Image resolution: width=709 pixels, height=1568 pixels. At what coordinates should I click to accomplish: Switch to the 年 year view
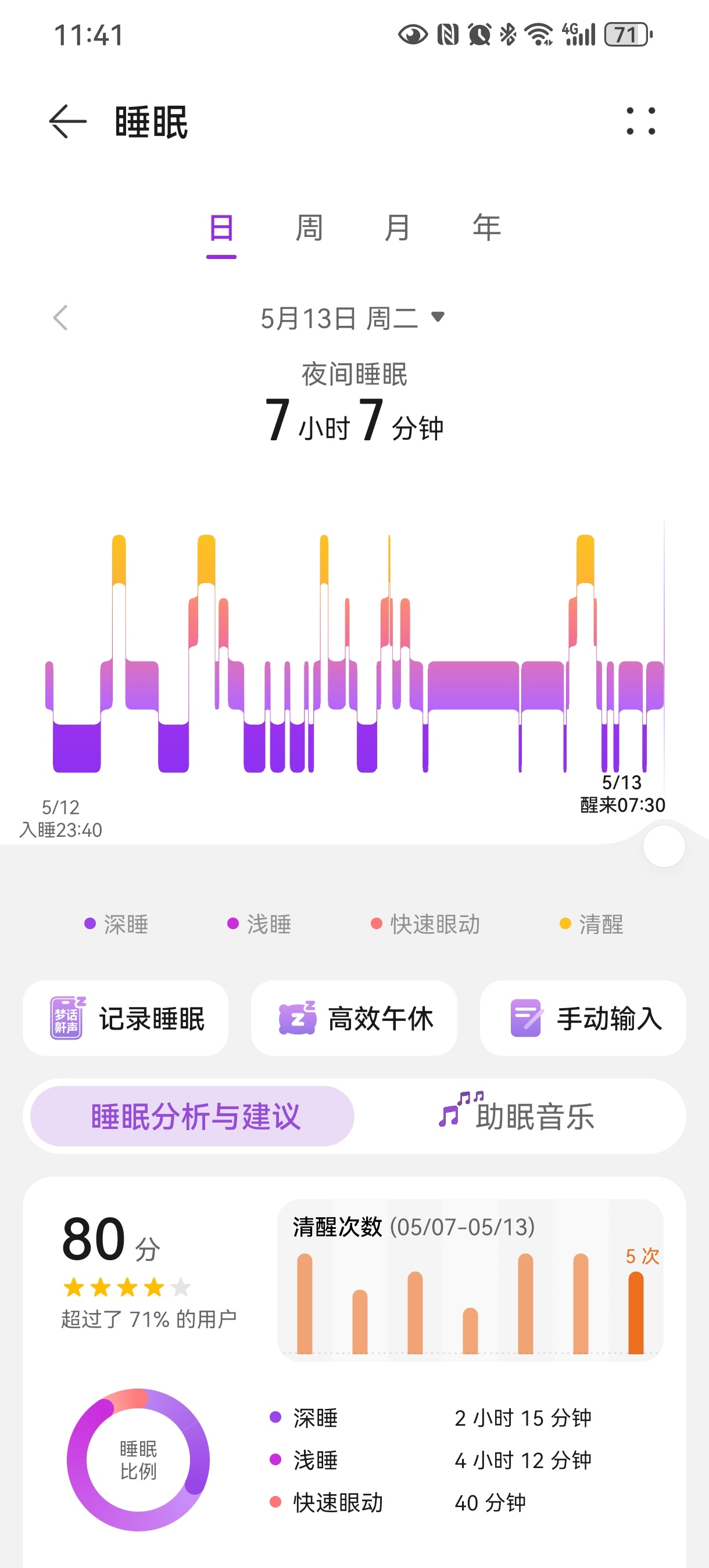[486, 229]
